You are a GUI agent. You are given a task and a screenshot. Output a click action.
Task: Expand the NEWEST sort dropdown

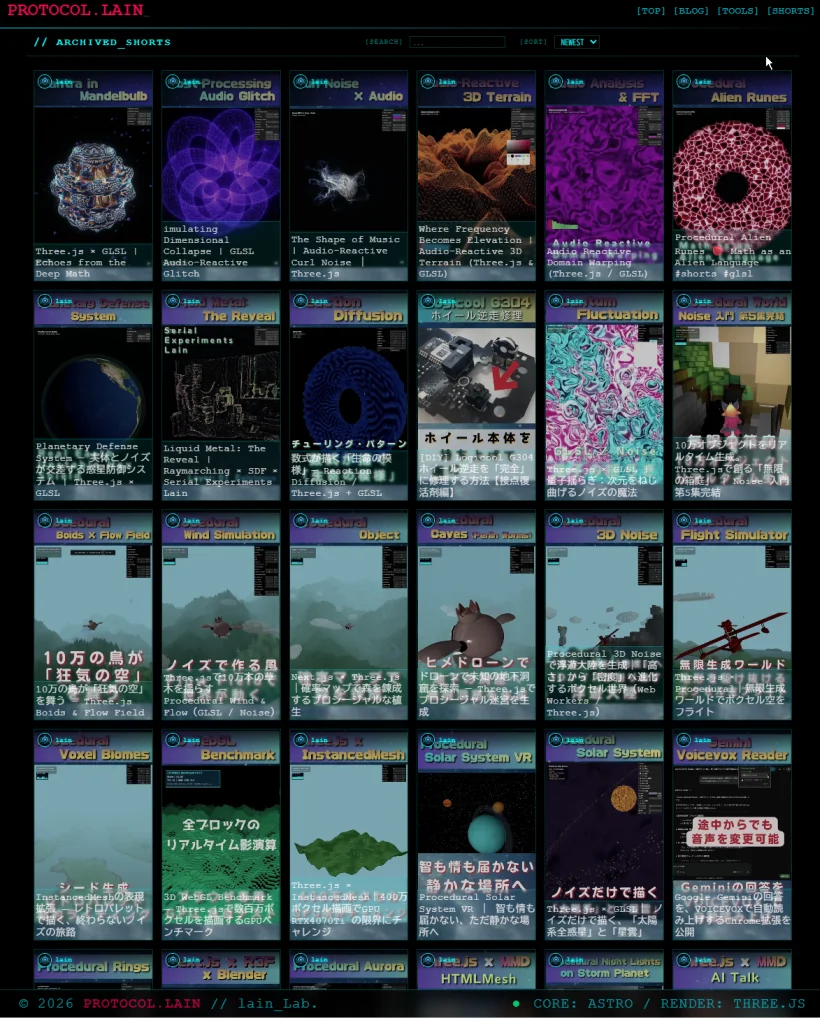click(577, 42)
